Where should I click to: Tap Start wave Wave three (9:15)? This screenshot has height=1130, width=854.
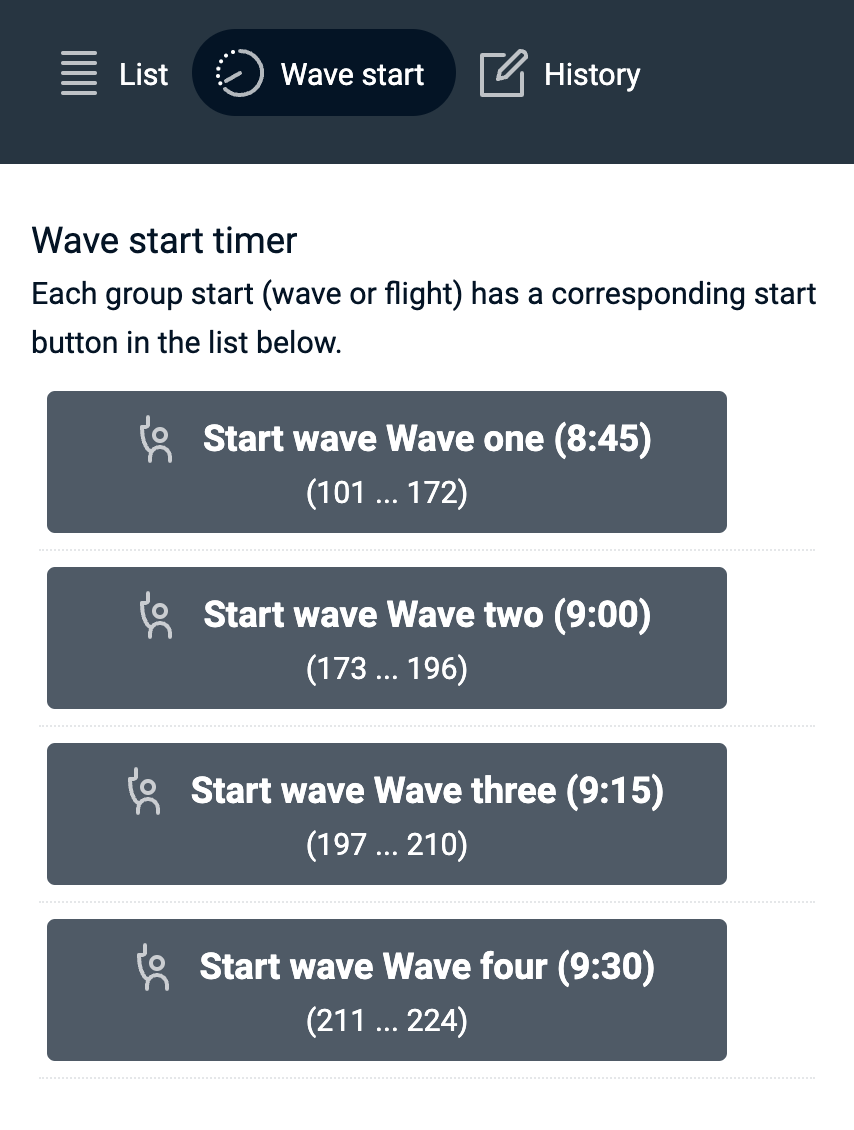coord(386,814)
